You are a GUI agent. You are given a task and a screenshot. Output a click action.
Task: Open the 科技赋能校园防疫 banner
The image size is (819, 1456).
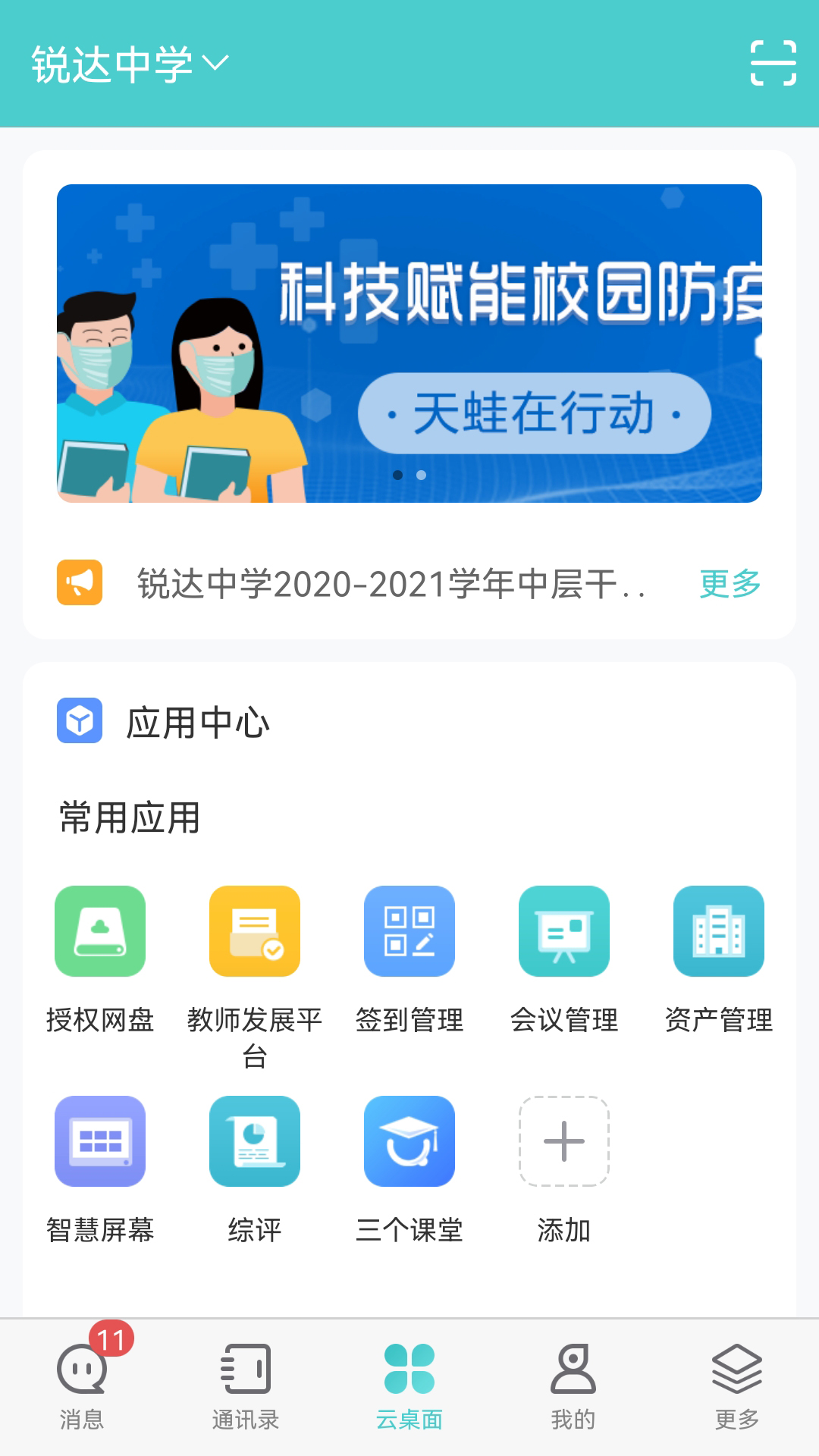tap(409, 343)
